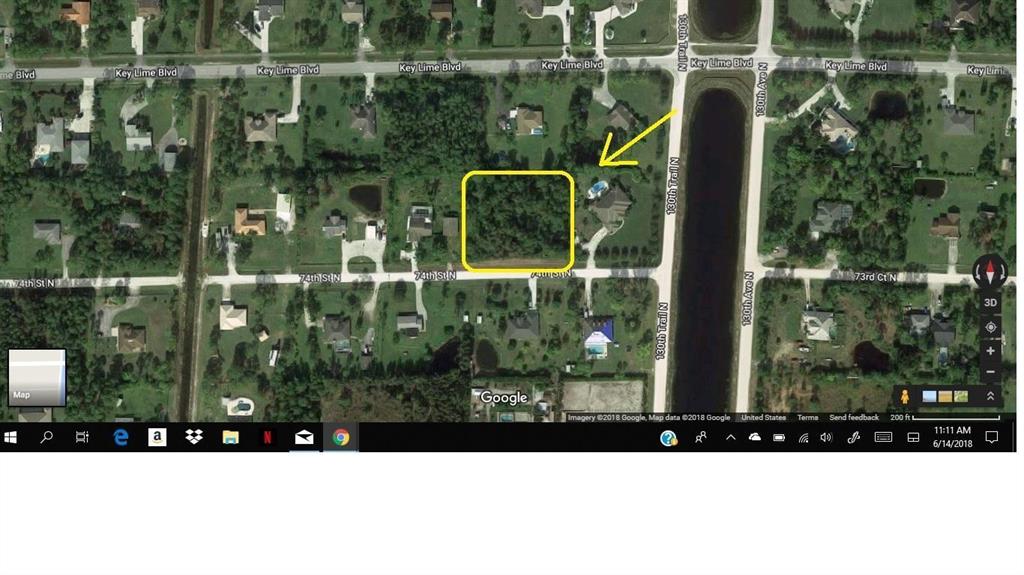1024x575 pixels.
Task: Open the Mail app on the taskbar
Action: coord(304,437)
